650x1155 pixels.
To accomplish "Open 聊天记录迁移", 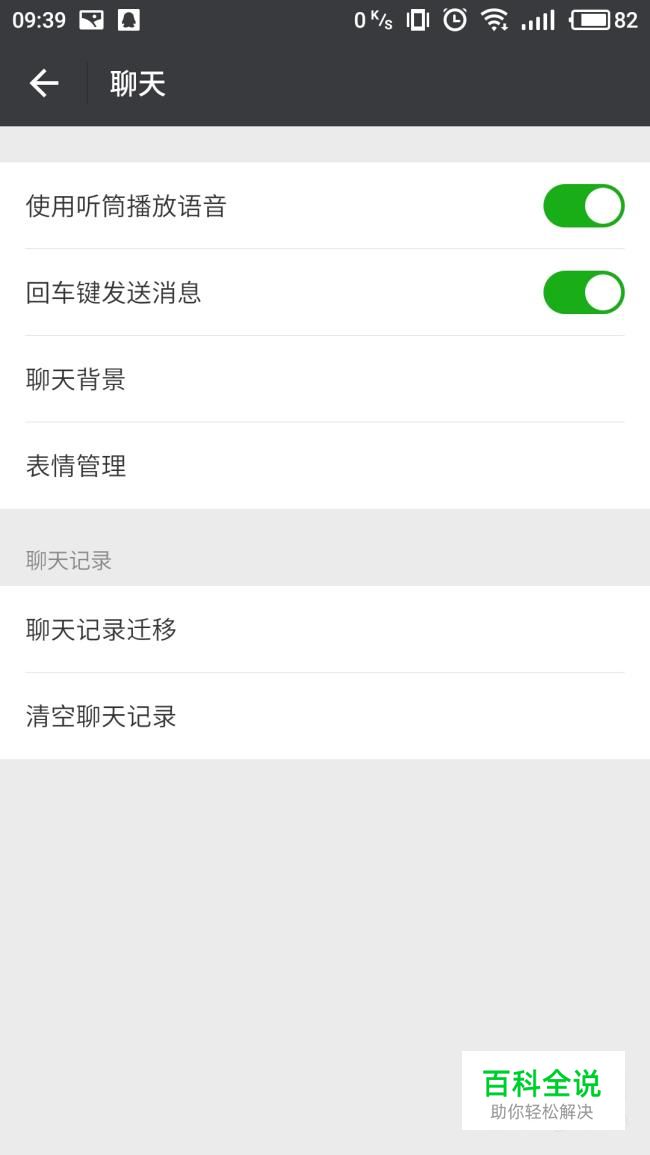I will (325, 629).
